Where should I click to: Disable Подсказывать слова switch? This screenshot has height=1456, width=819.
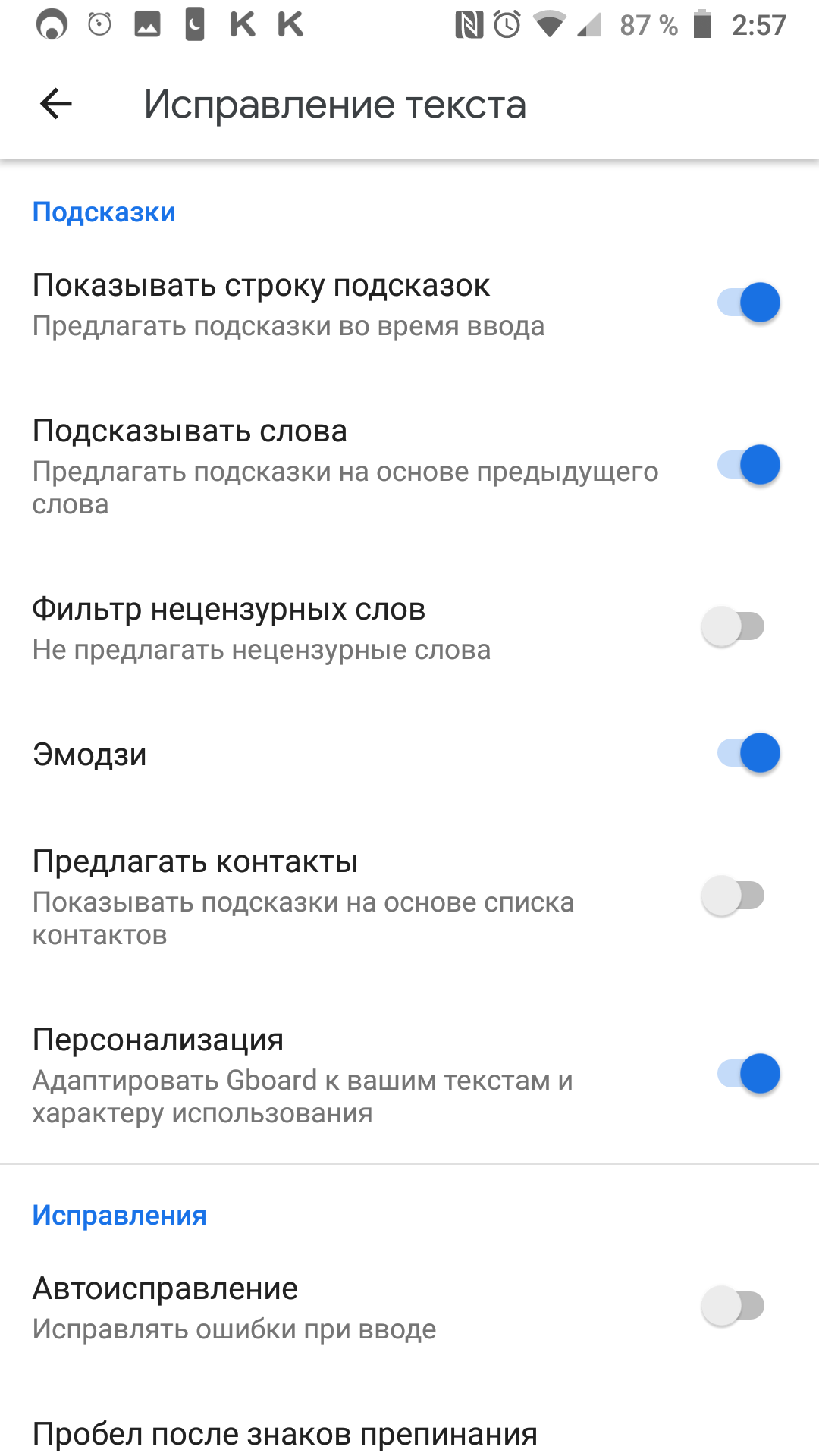tap(748, 465)
